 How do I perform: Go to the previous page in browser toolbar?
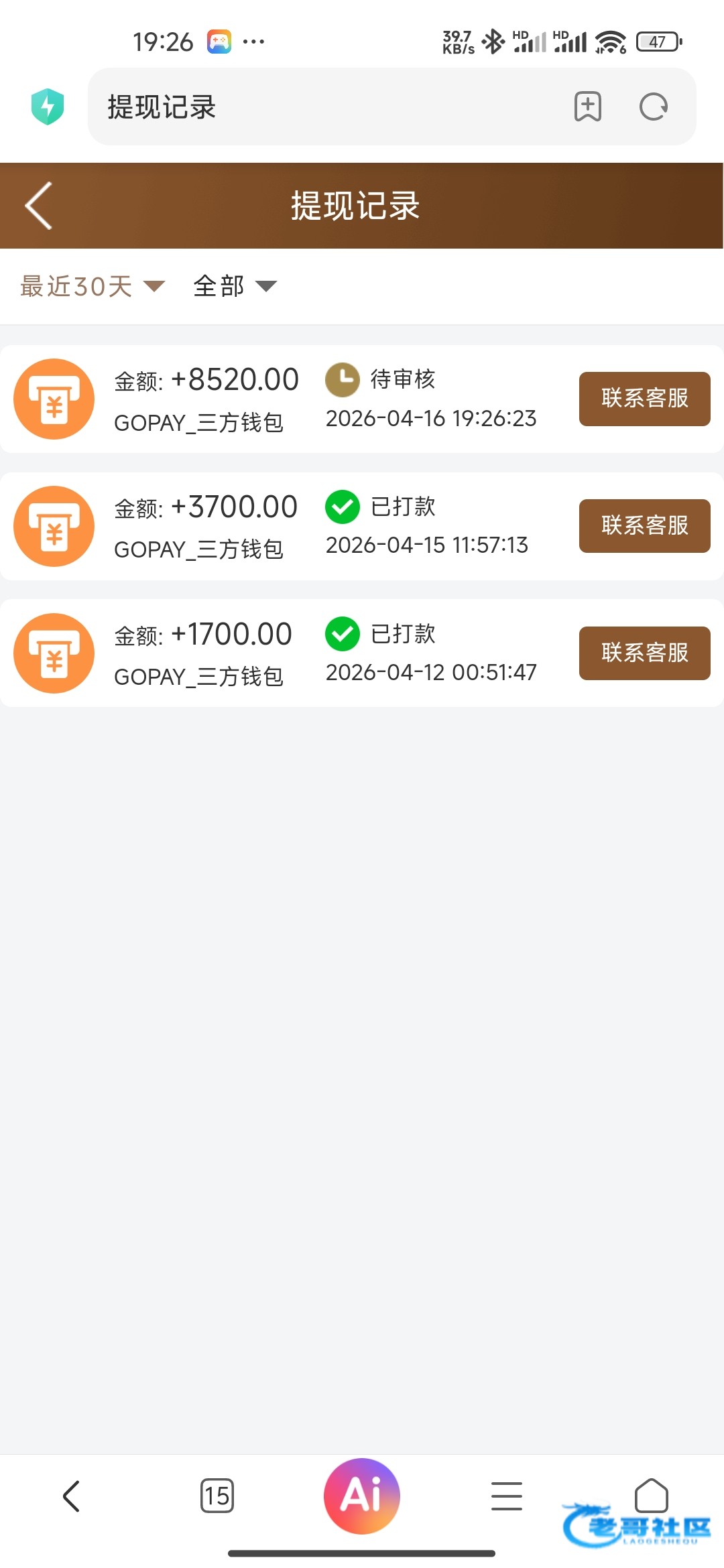click(x=72, y=1496)
